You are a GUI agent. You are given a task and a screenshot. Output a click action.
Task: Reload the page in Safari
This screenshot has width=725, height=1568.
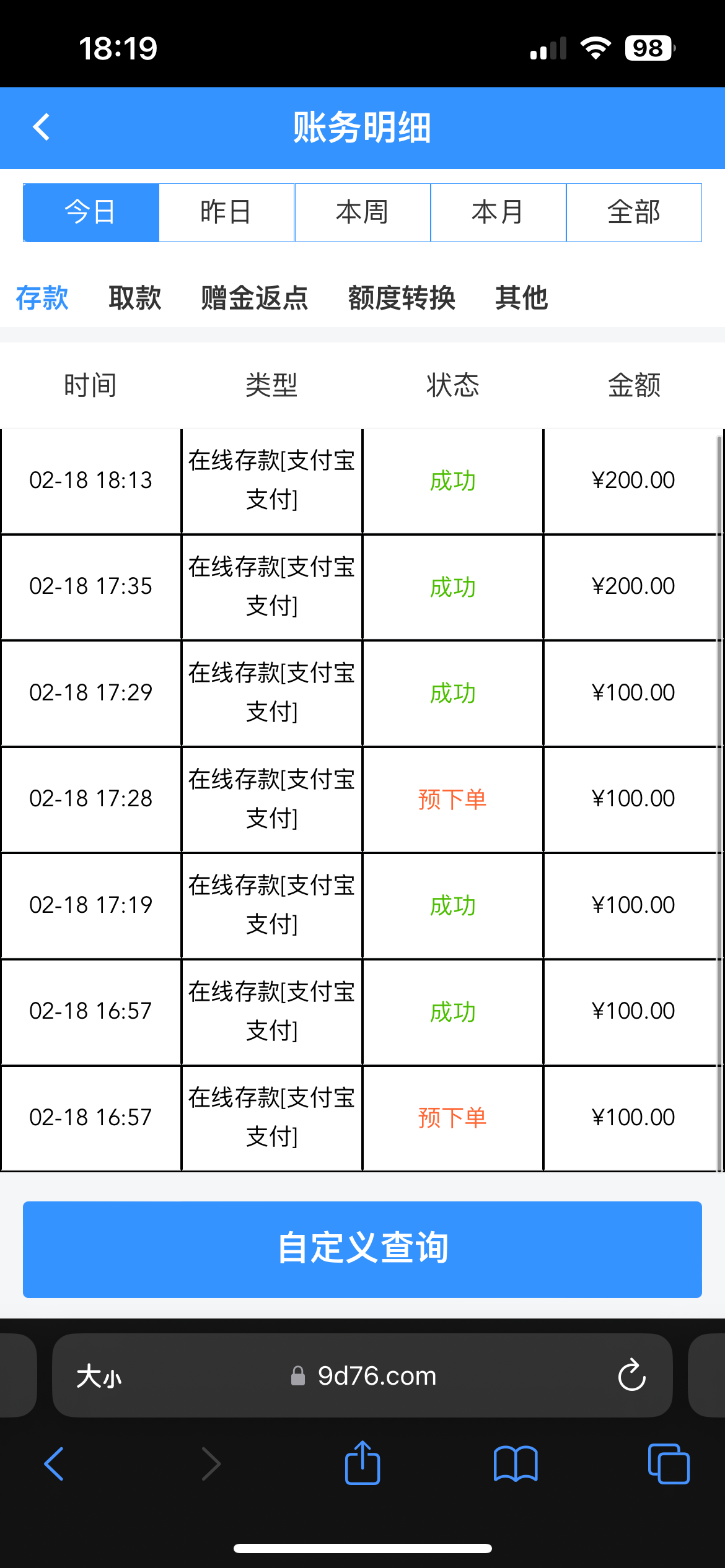pos(631,1375)
